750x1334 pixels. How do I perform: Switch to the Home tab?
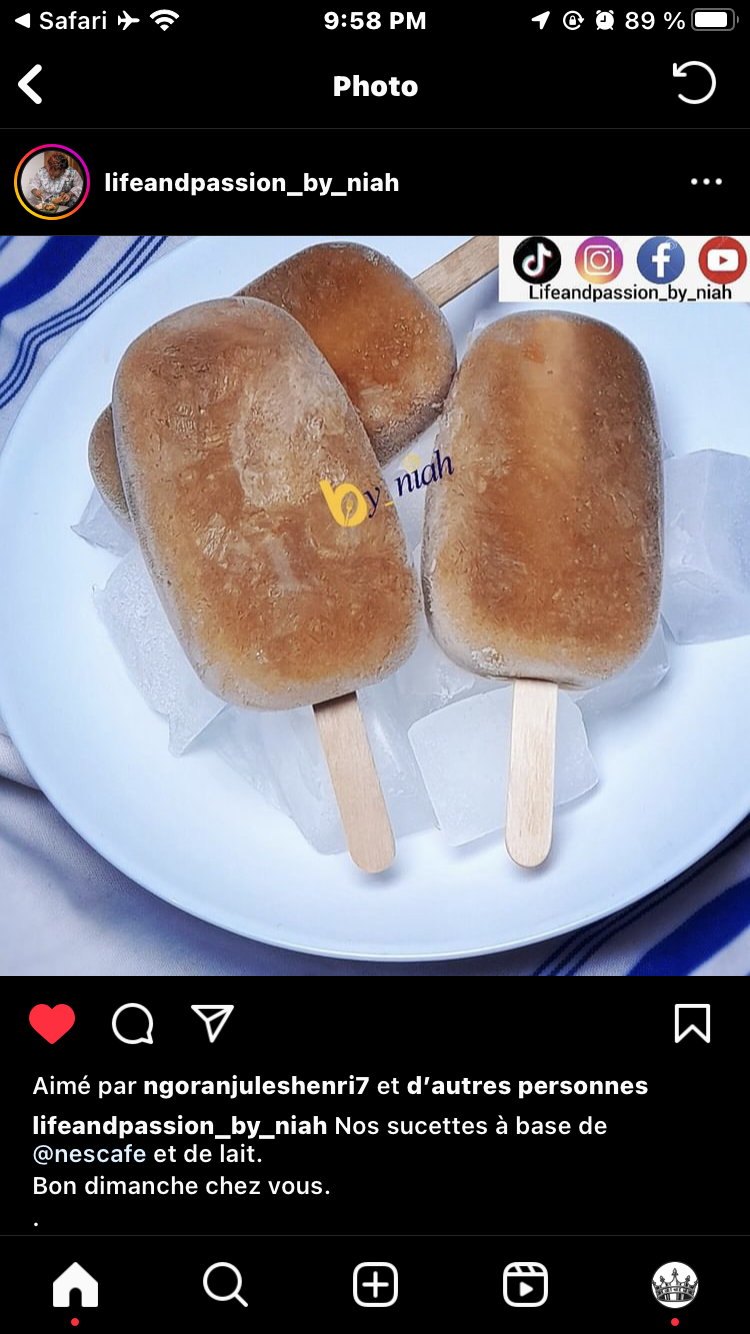coord(76,1286)
